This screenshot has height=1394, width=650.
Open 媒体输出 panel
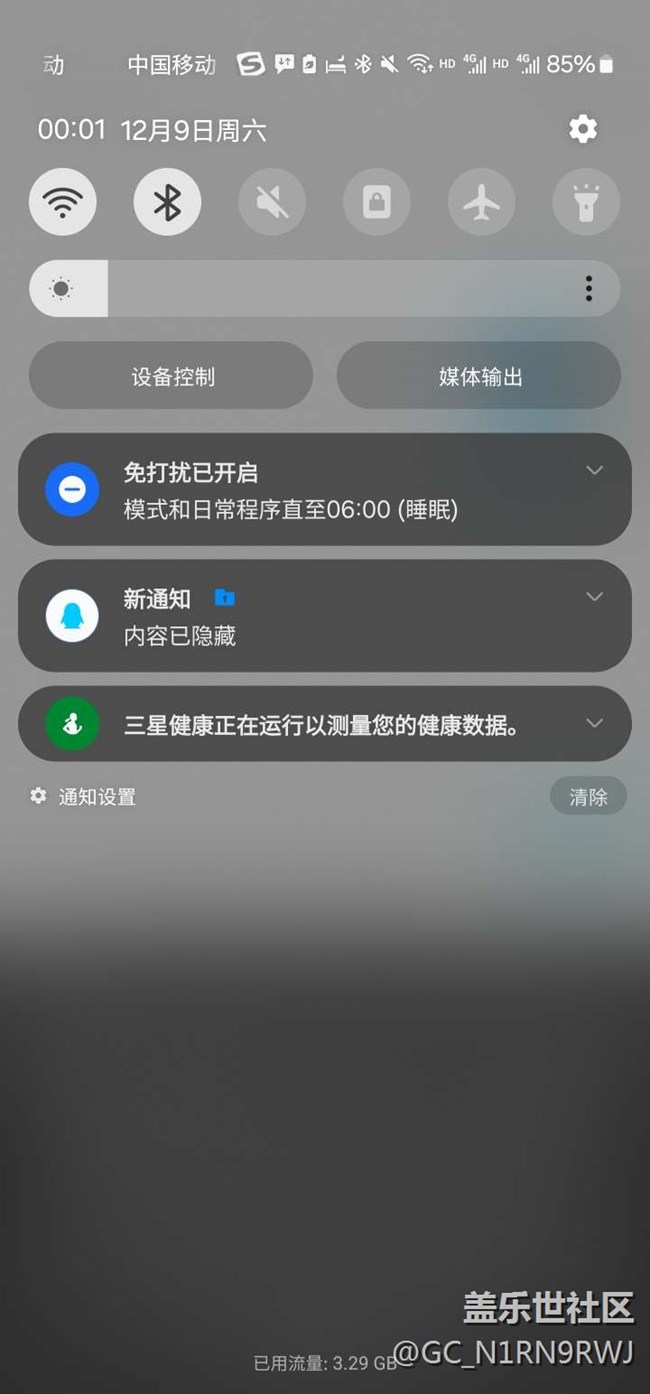[479, 376]
